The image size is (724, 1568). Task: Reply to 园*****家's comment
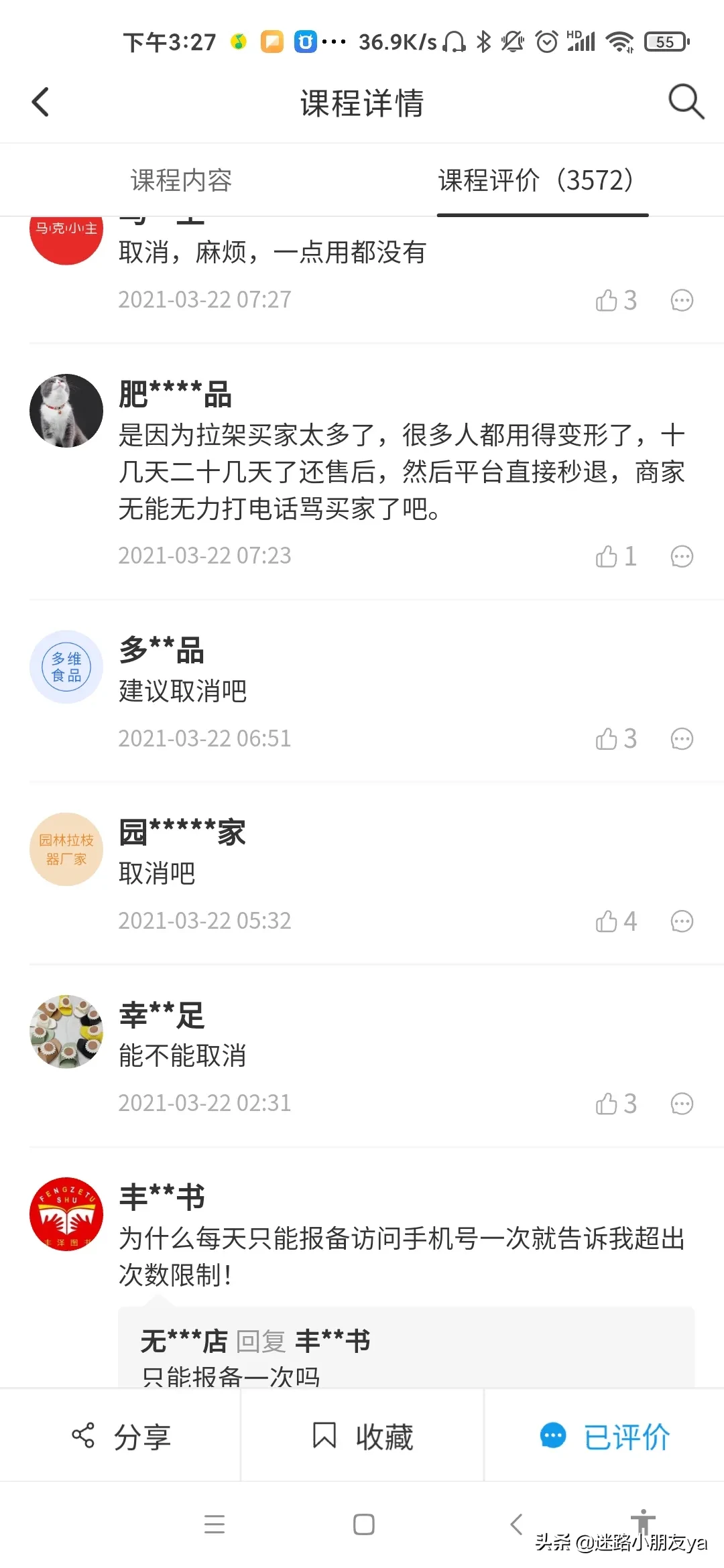pyautogui.click(x=682, y=921)
